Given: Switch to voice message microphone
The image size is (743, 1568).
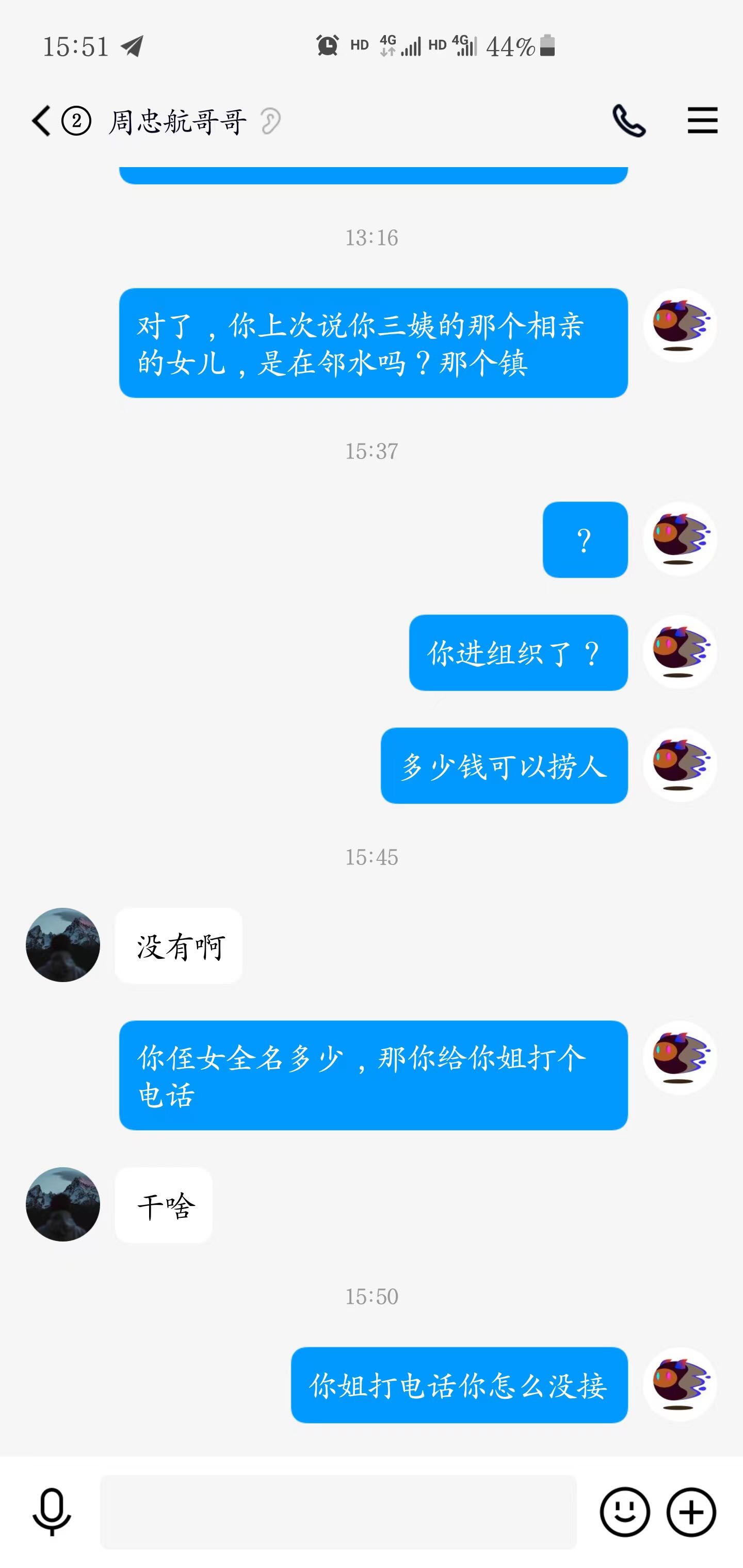Looking at the screenshot, I should click(52, 1512).
